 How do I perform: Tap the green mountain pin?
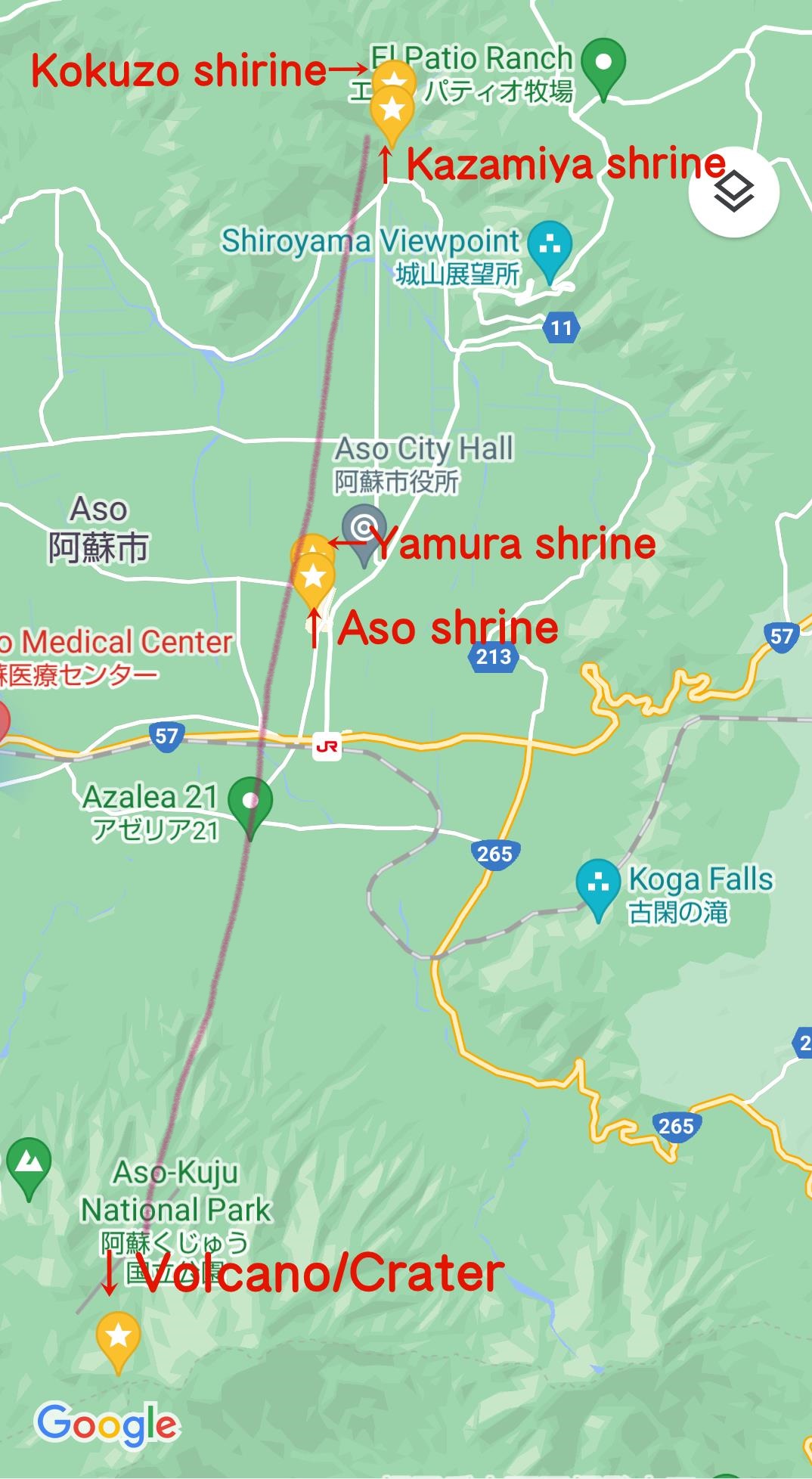point(29,1167)
